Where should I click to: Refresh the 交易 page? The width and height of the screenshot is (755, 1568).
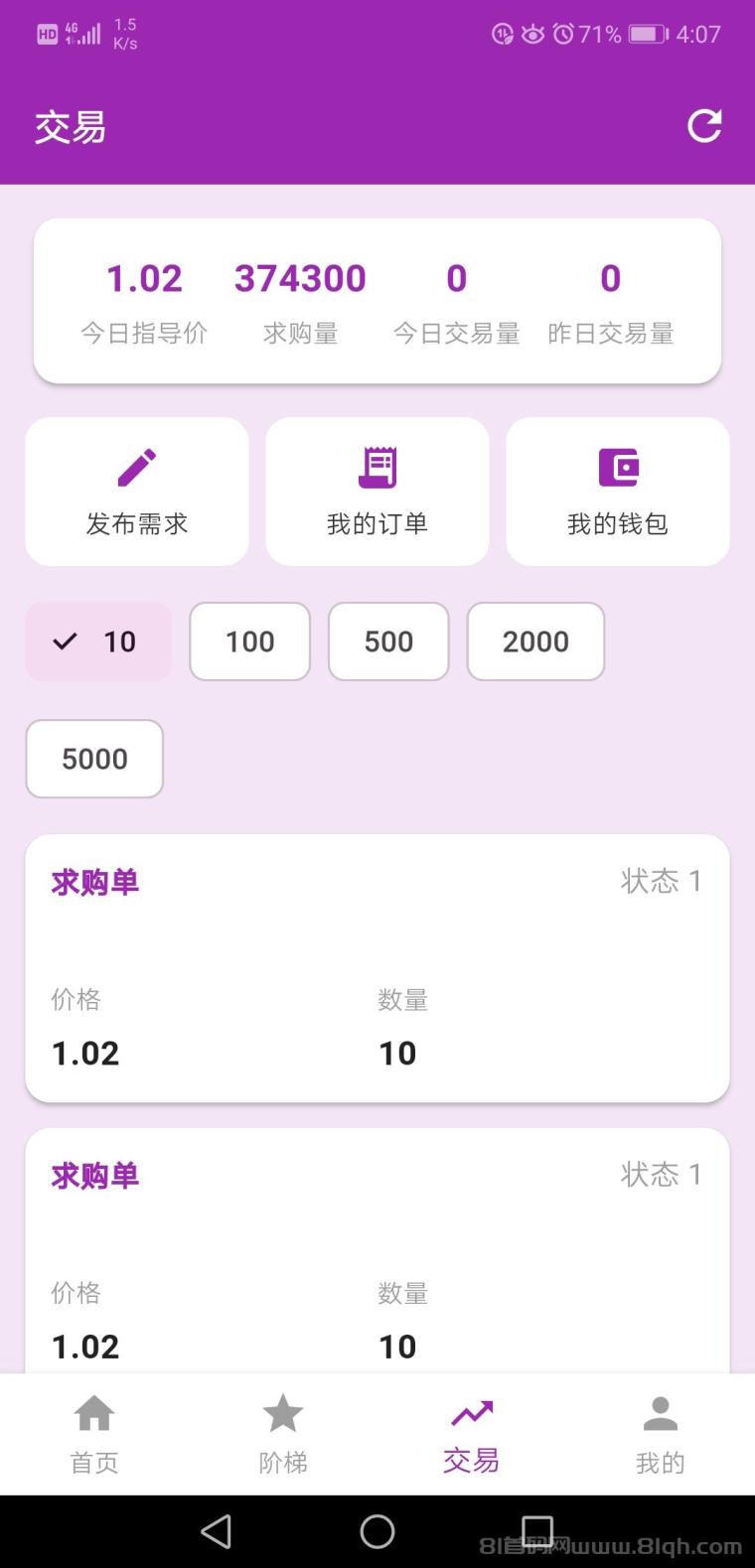click(704, 126)
